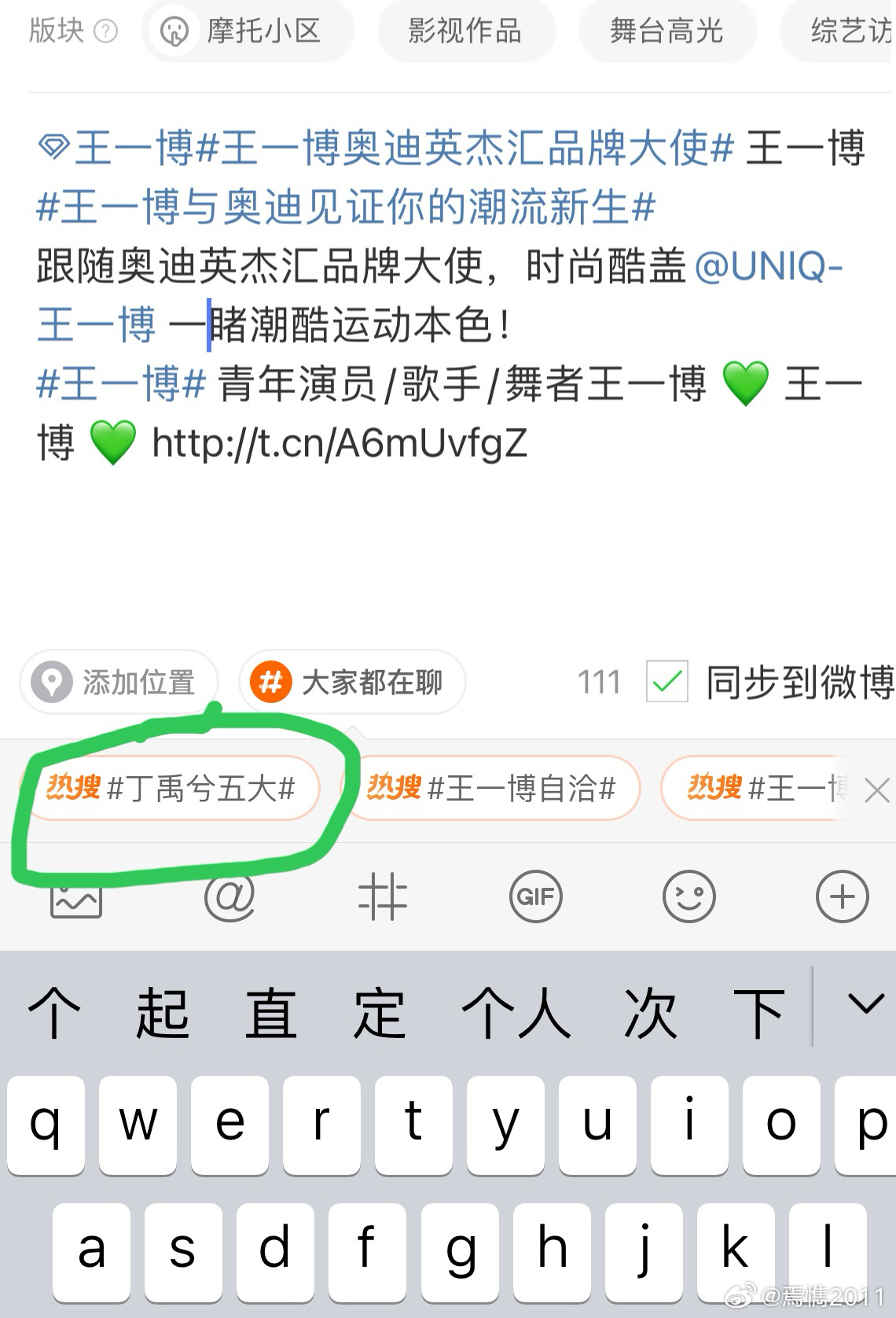The height and width of the screenshot is (1318, 896).
Task: Insert hot search tag #丁禹兮五大#
Action: tap(171, 788)
